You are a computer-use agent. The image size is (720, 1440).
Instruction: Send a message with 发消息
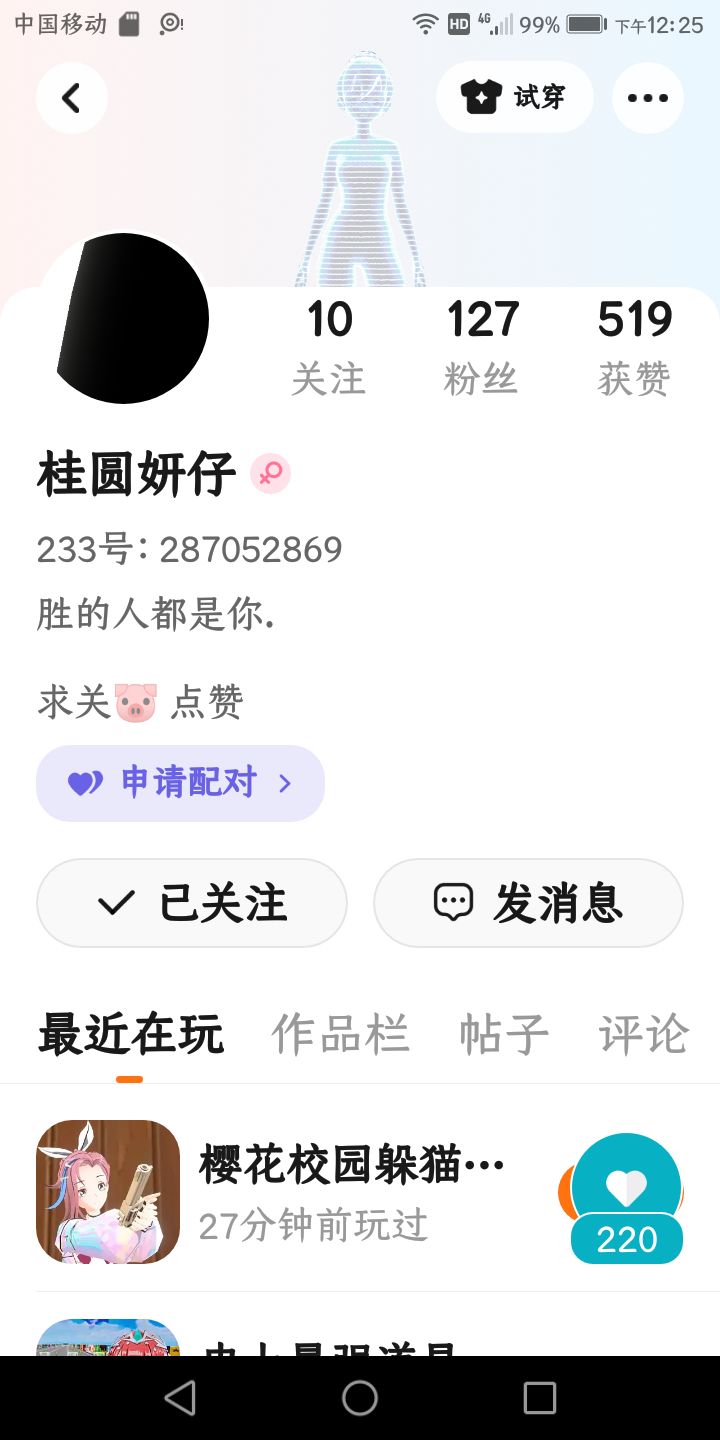[528, 903]
